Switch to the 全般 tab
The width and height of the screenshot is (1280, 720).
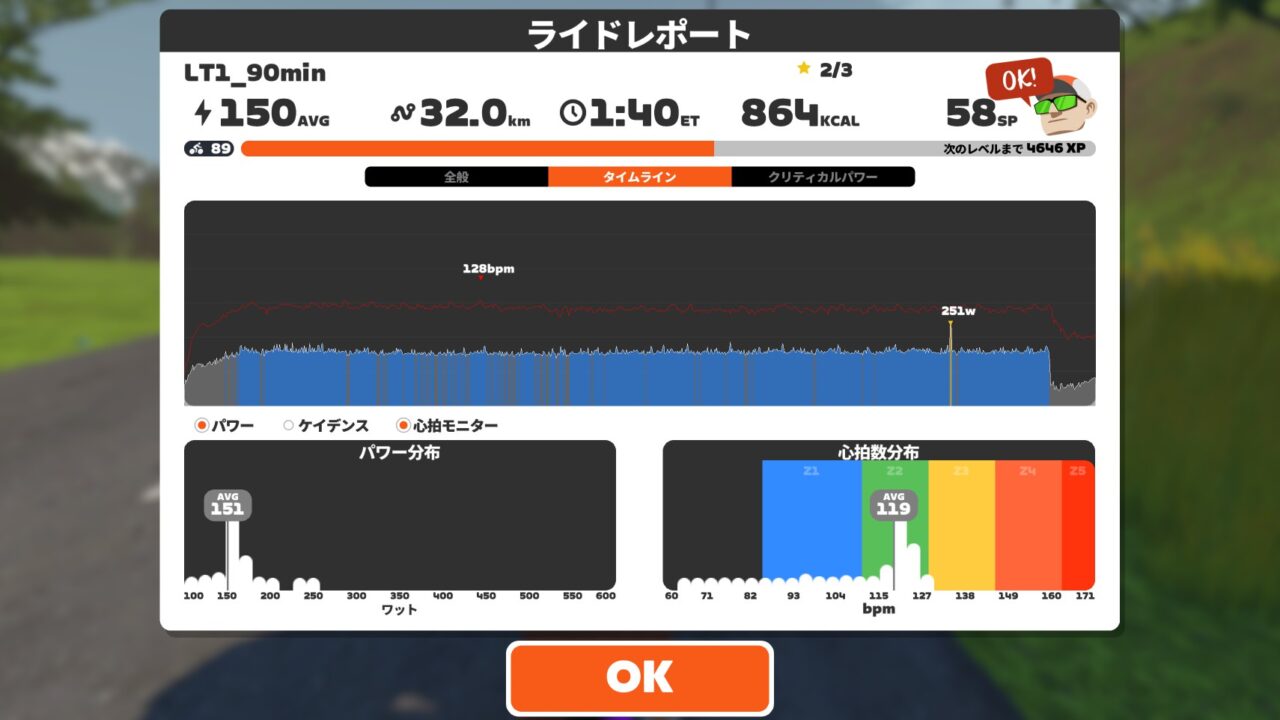click(456, 177)
